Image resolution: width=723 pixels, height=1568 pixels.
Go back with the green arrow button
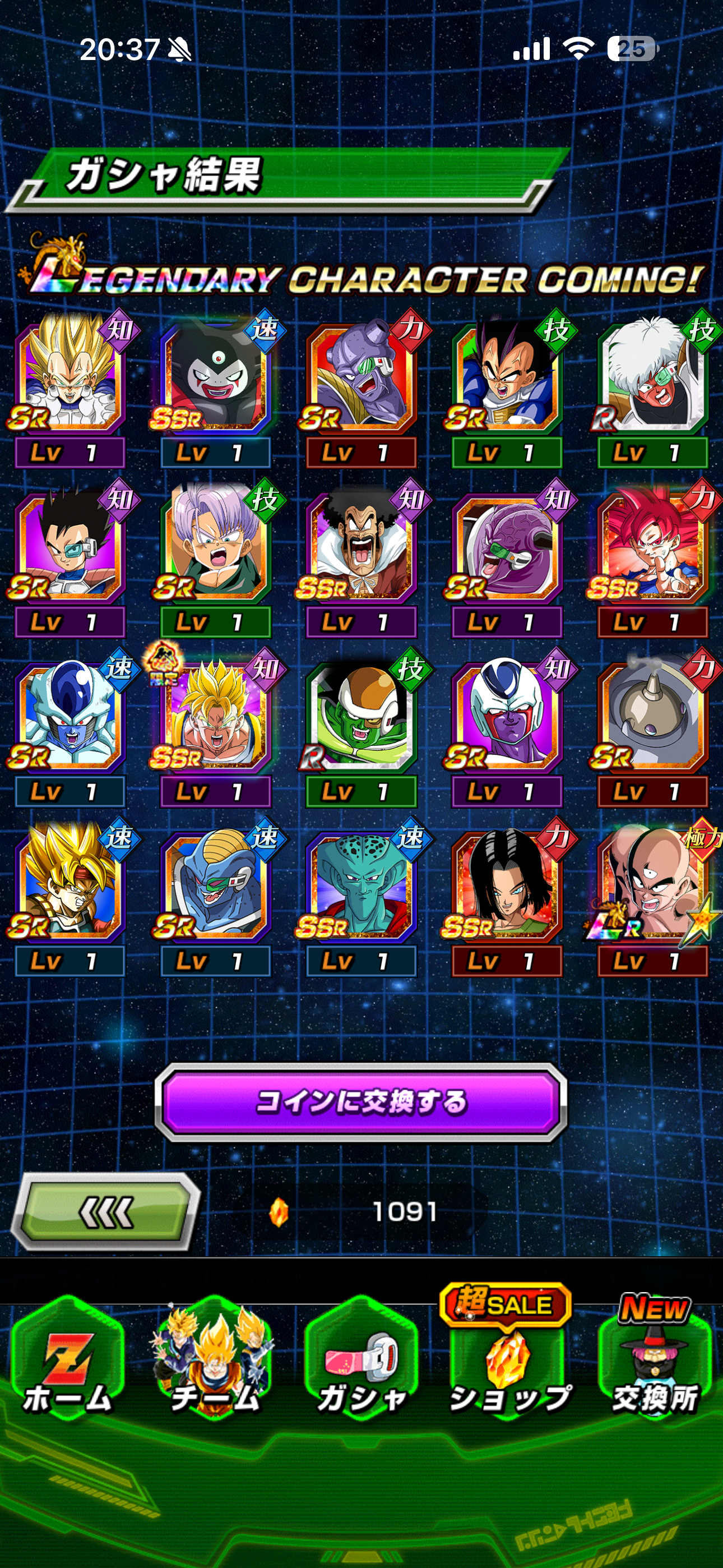point(106,1211)
